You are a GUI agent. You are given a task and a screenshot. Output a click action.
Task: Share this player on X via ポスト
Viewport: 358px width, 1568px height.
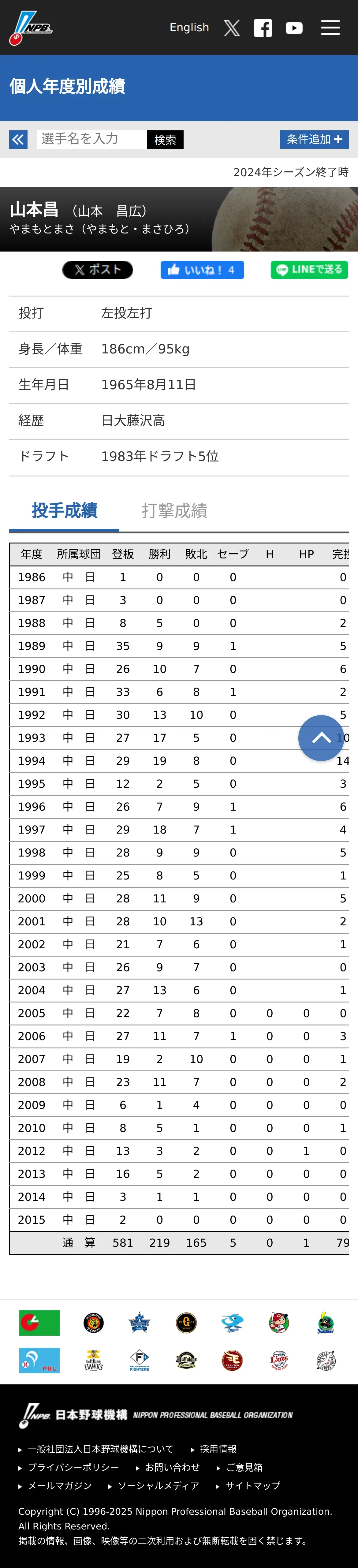97,270
